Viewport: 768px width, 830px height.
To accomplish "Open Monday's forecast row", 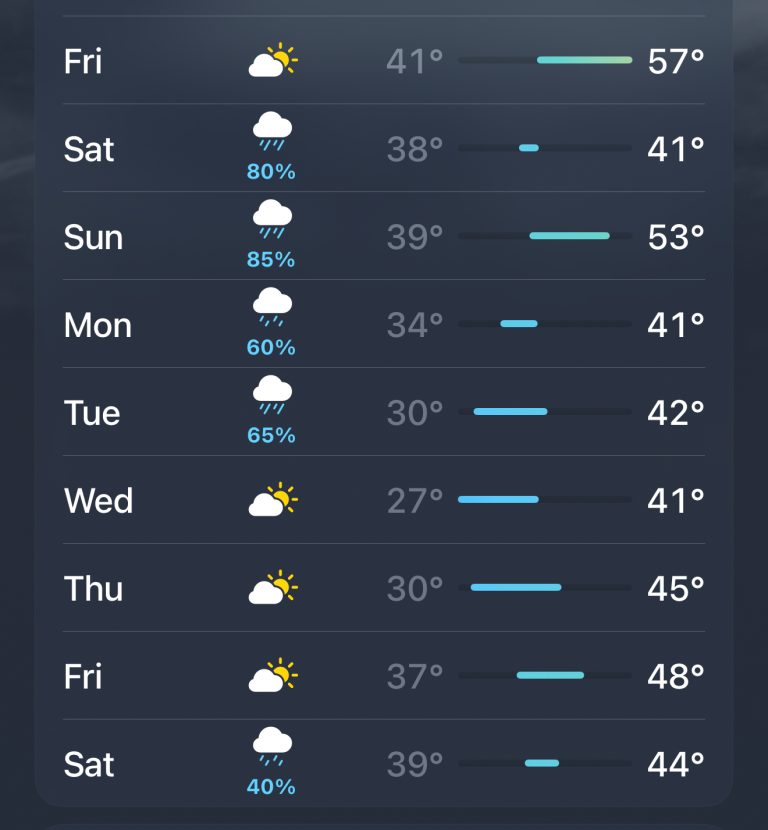I will tap(384, 325).
